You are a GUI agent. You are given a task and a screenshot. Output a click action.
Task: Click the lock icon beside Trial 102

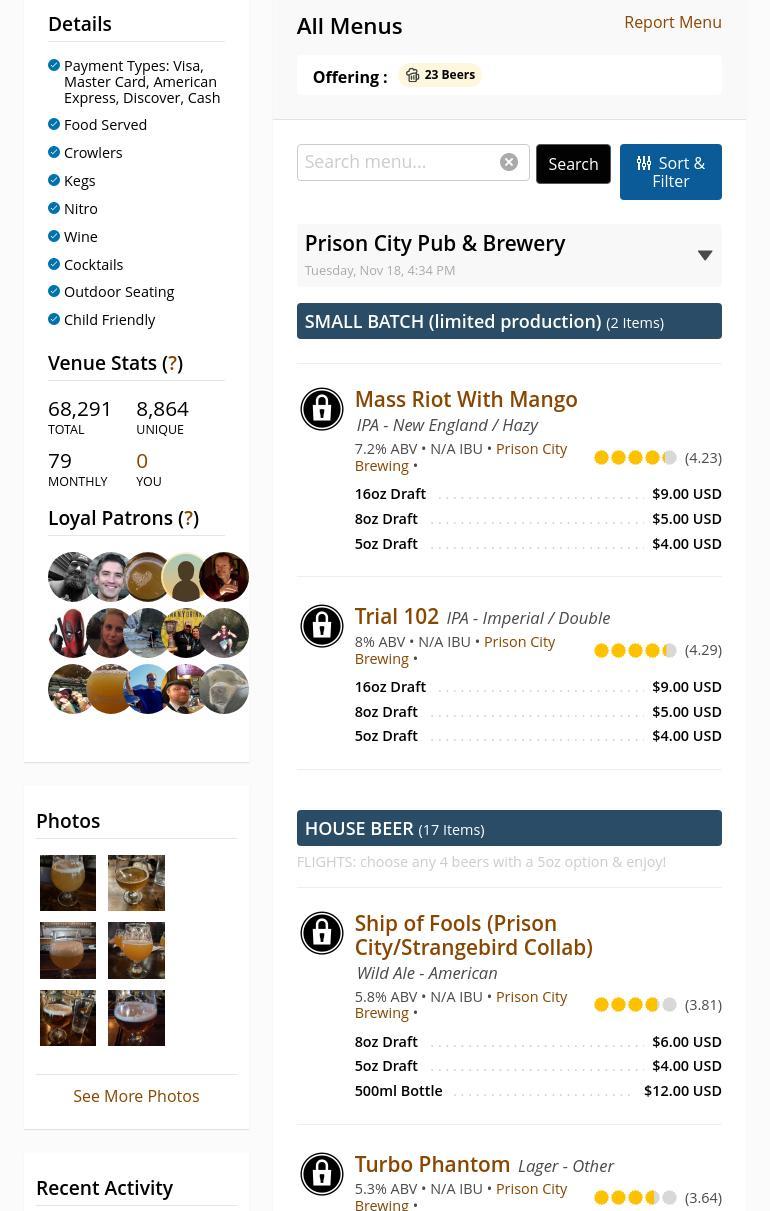321,626
